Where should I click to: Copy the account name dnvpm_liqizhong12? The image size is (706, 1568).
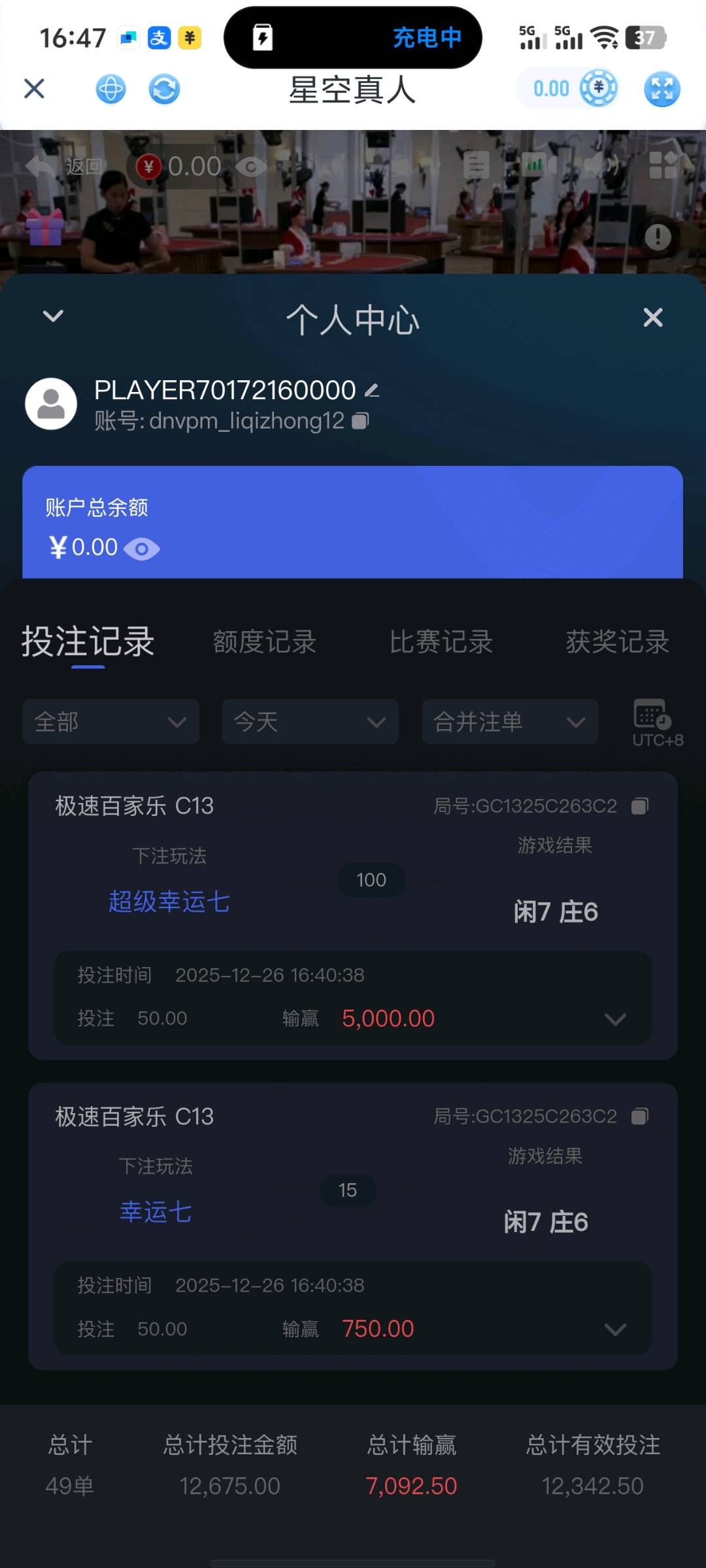pos(358,421)
